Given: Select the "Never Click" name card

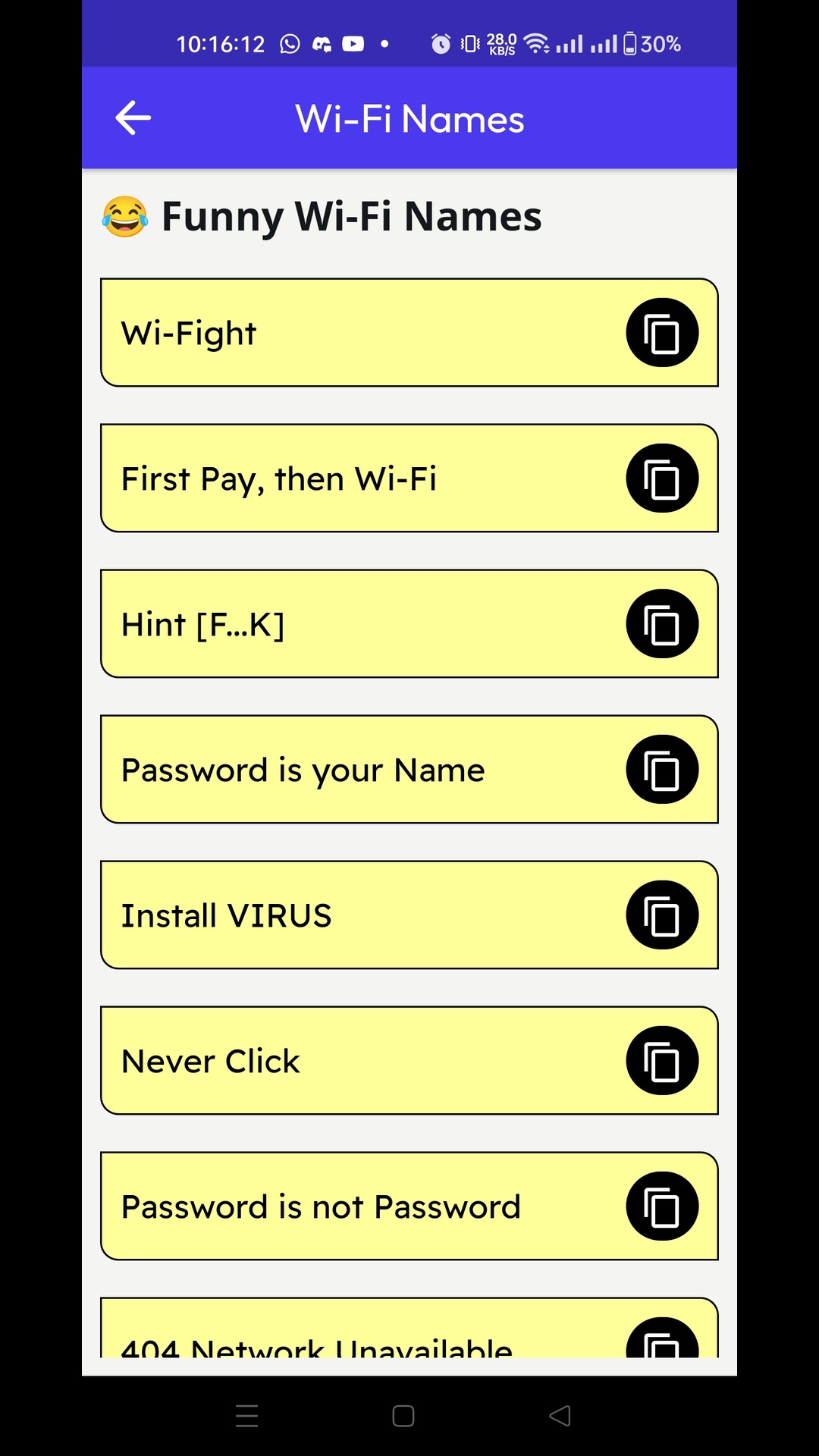Looking at the screenshot, I should pos(341,1060).
